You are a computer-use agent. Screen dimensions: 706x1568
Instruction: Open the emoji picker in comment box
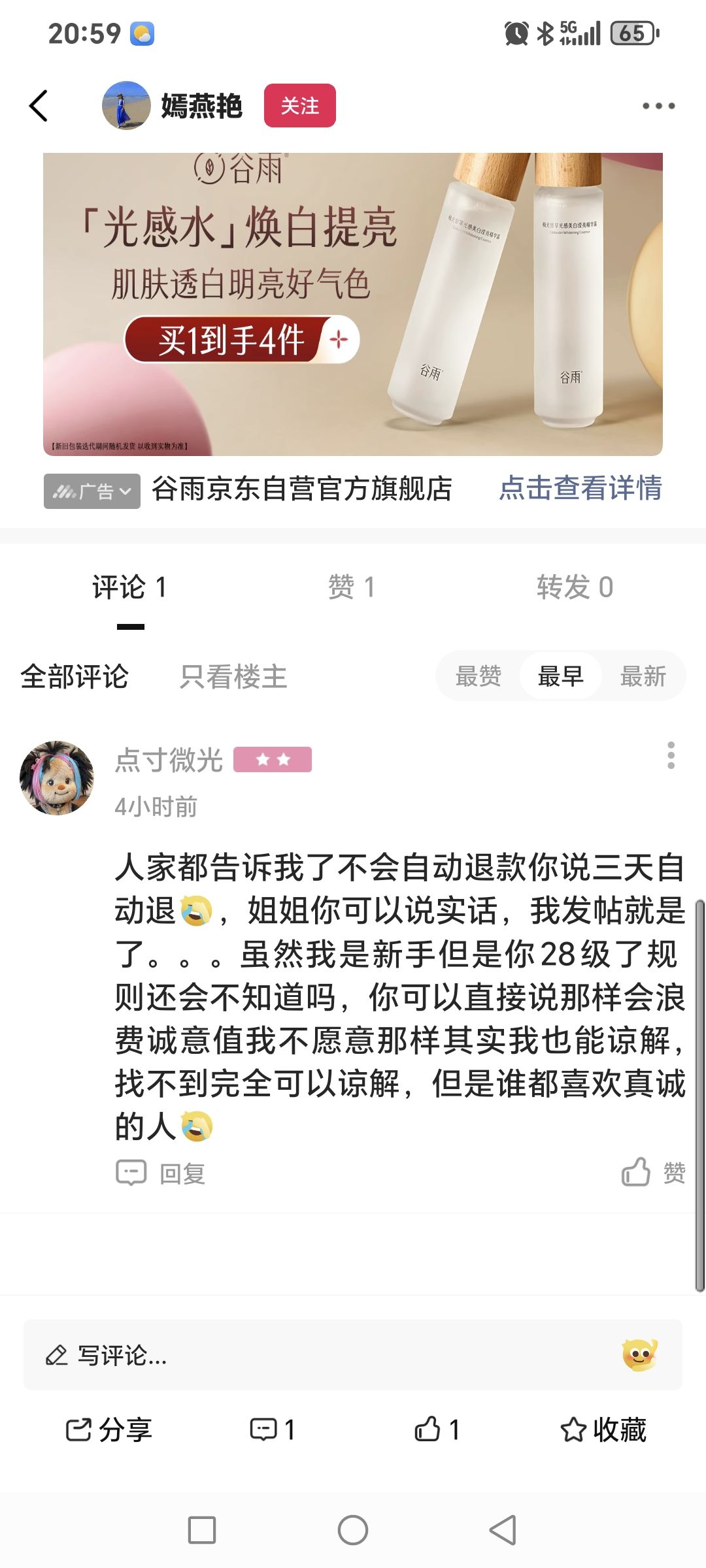coord(639,1355)
